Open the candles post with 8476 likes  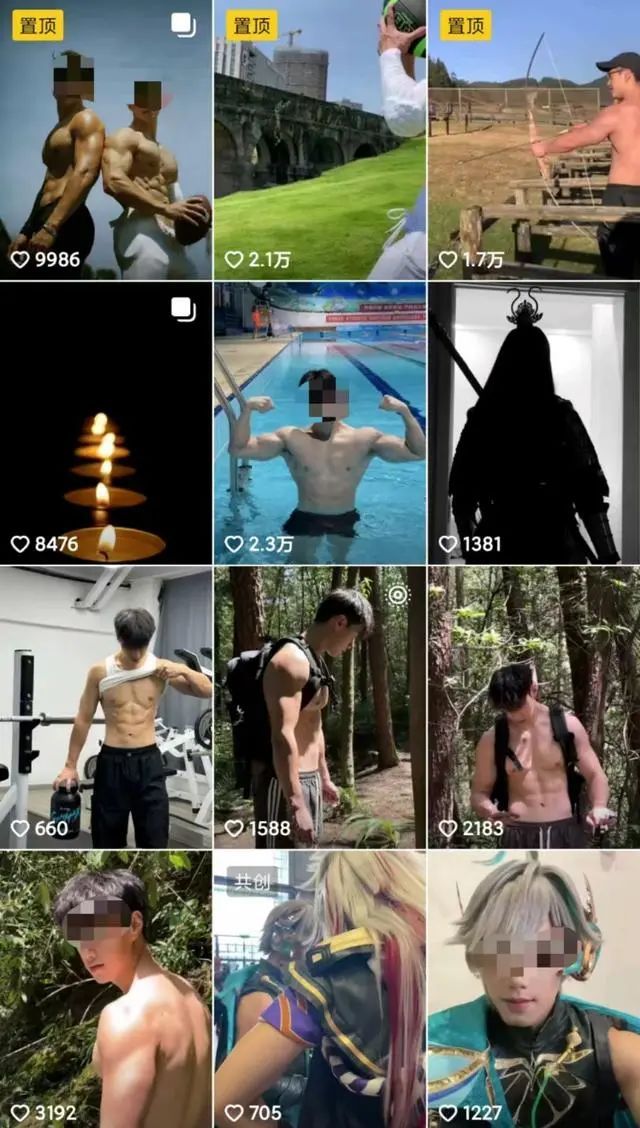[x=106, y=423]
